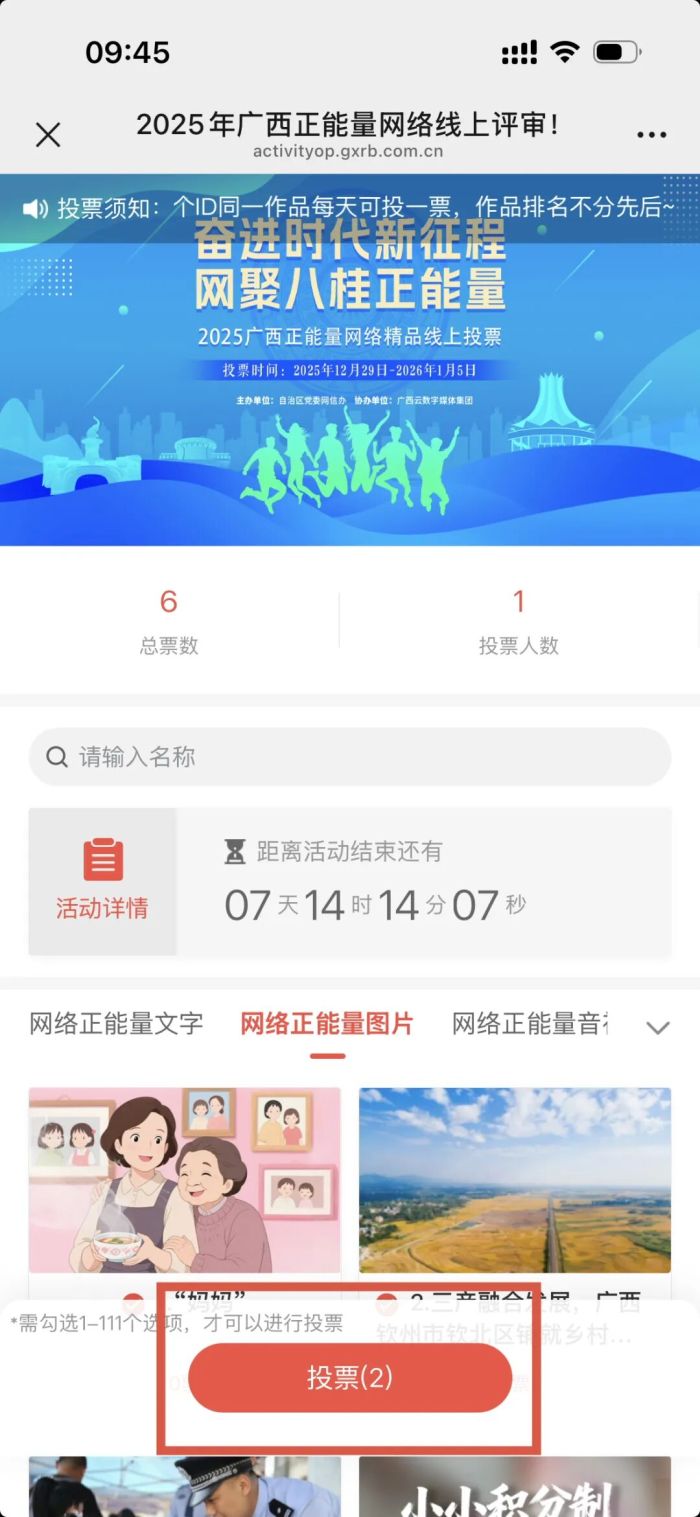
Task: Tap the 请输入名称 search field
Action: 350,757
